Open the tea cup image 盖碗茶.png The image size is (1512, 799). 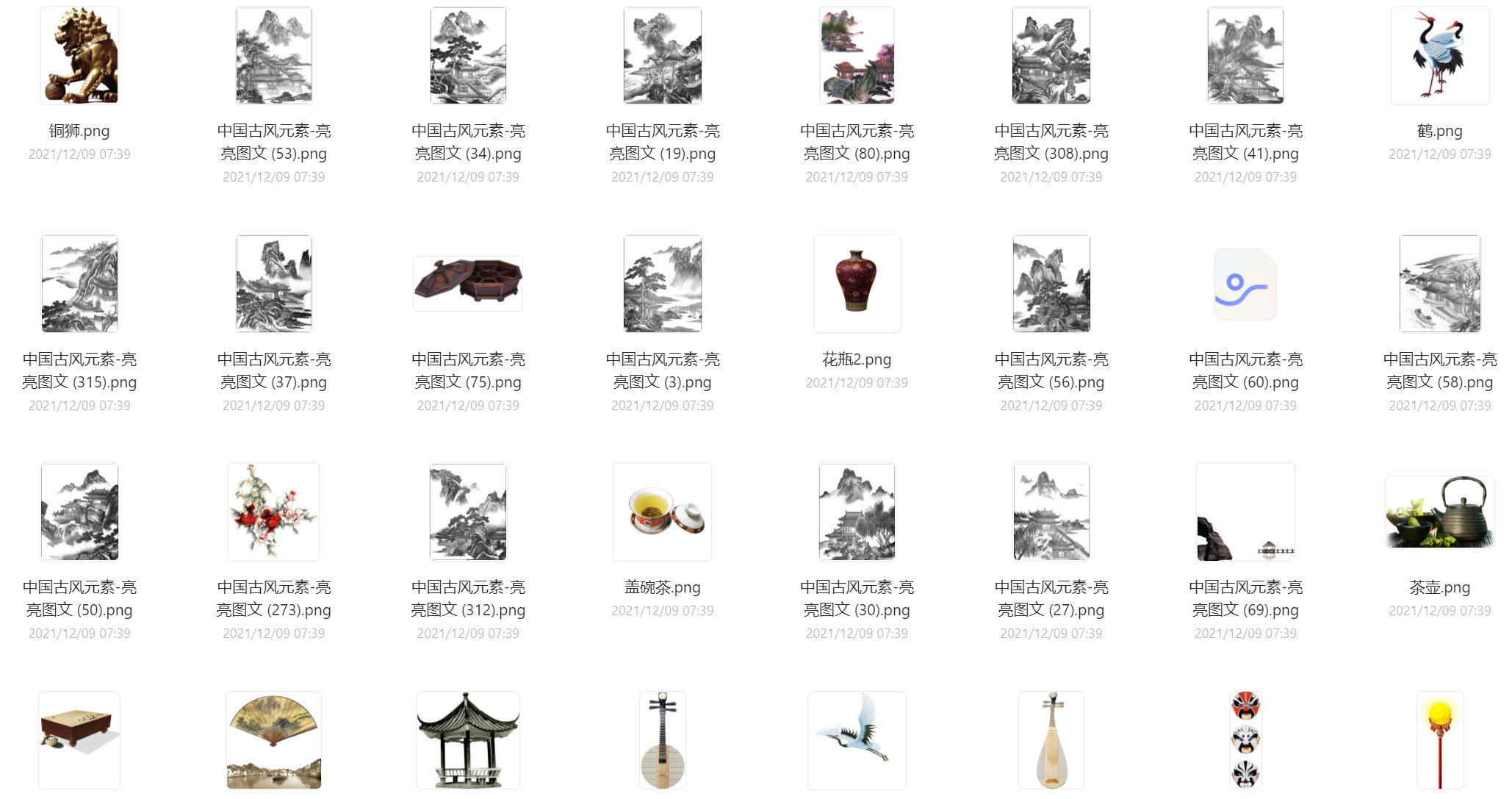click(x=662, y=512)
